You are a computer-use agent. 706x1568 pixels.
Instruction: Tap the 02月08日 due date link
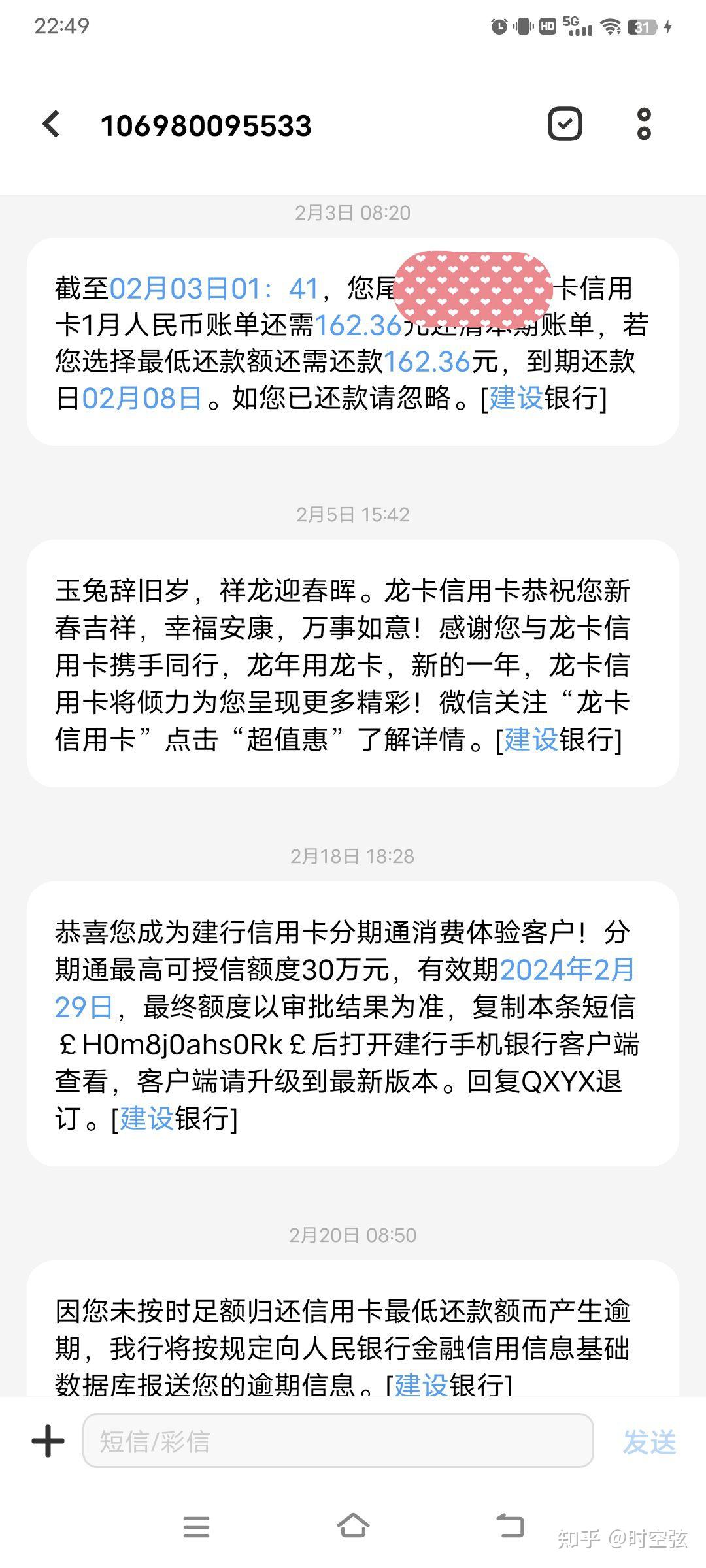point(142,398)
